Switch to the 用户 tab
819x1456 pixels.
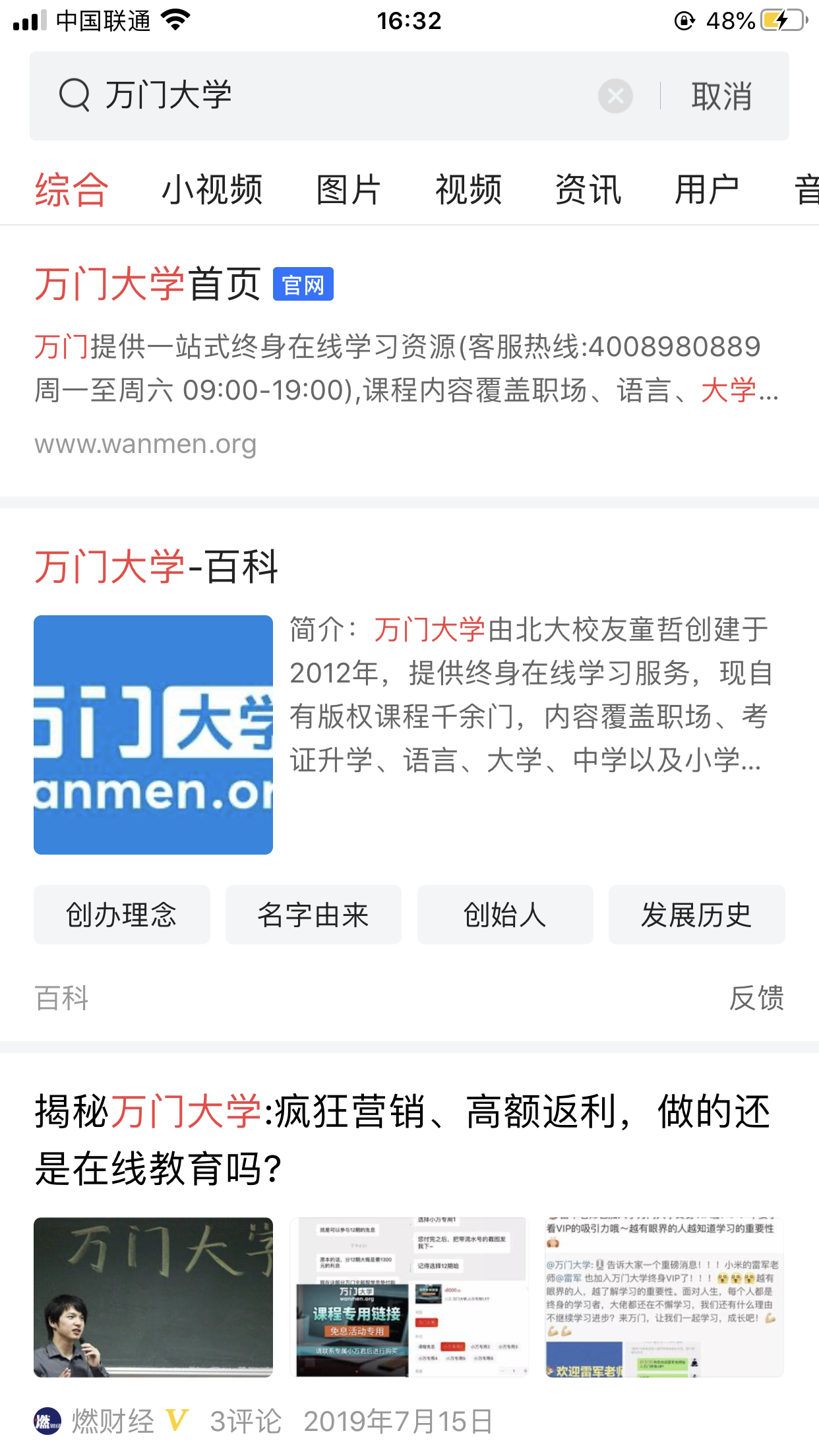706,190
